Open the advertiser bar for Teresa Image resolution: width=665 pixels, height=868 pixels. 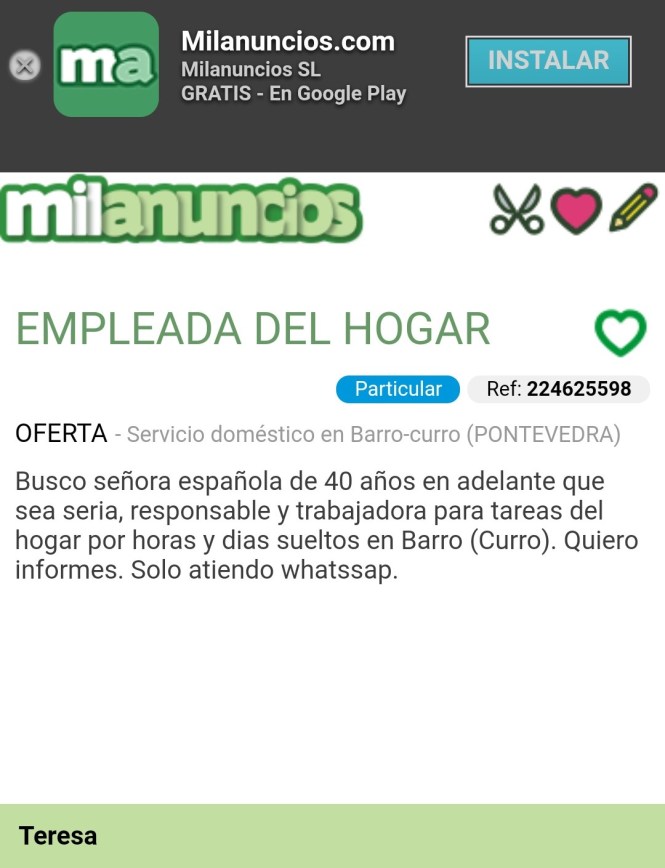[x=332, y=836]
